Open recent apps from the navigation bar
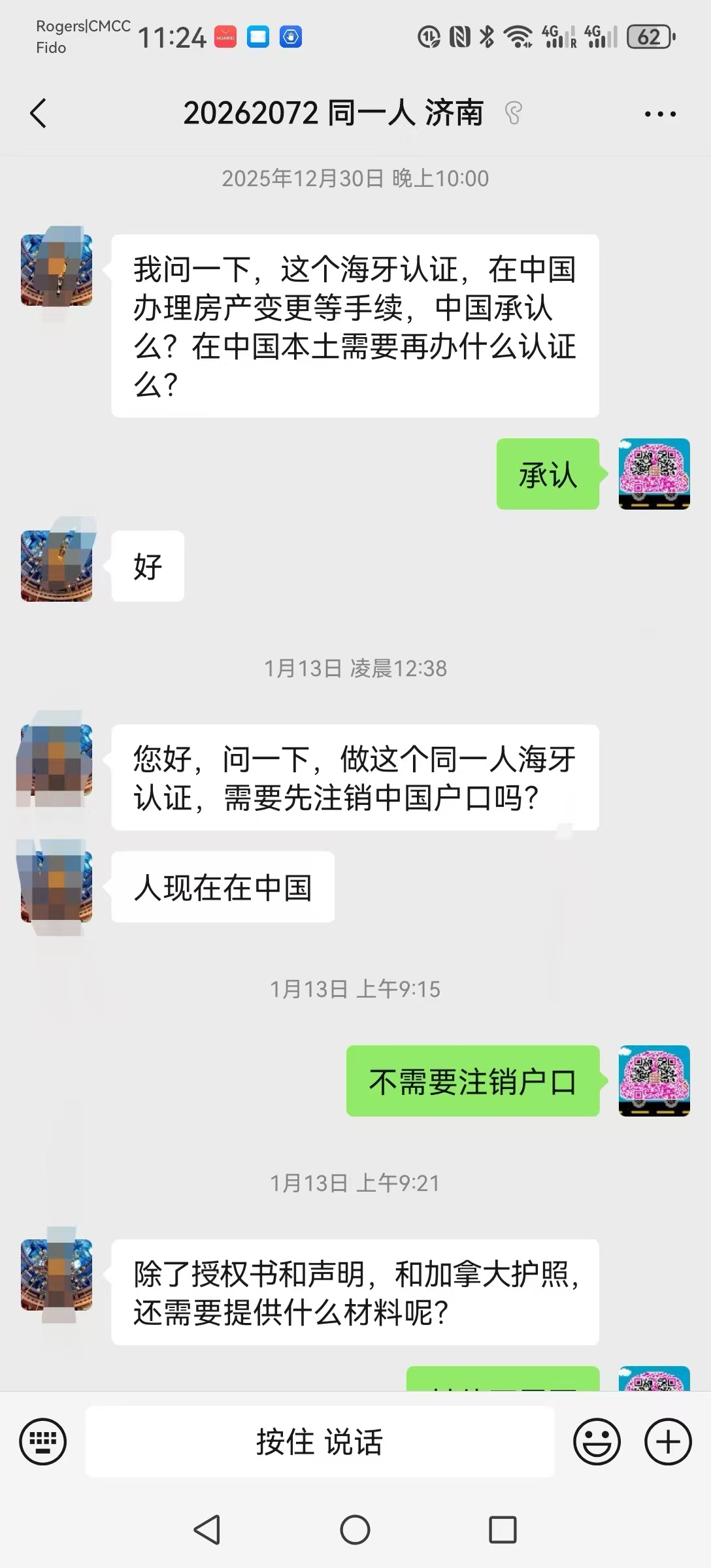The image size is (711, 1568). [503, 1529]
